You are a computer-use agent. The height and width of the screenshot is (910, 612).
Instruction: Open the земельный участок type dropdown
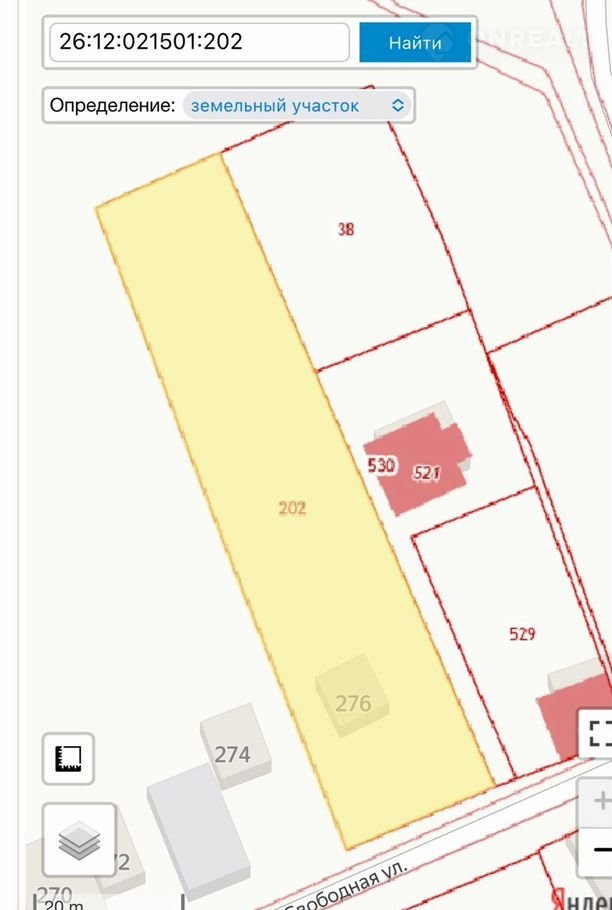click(297, 105)
